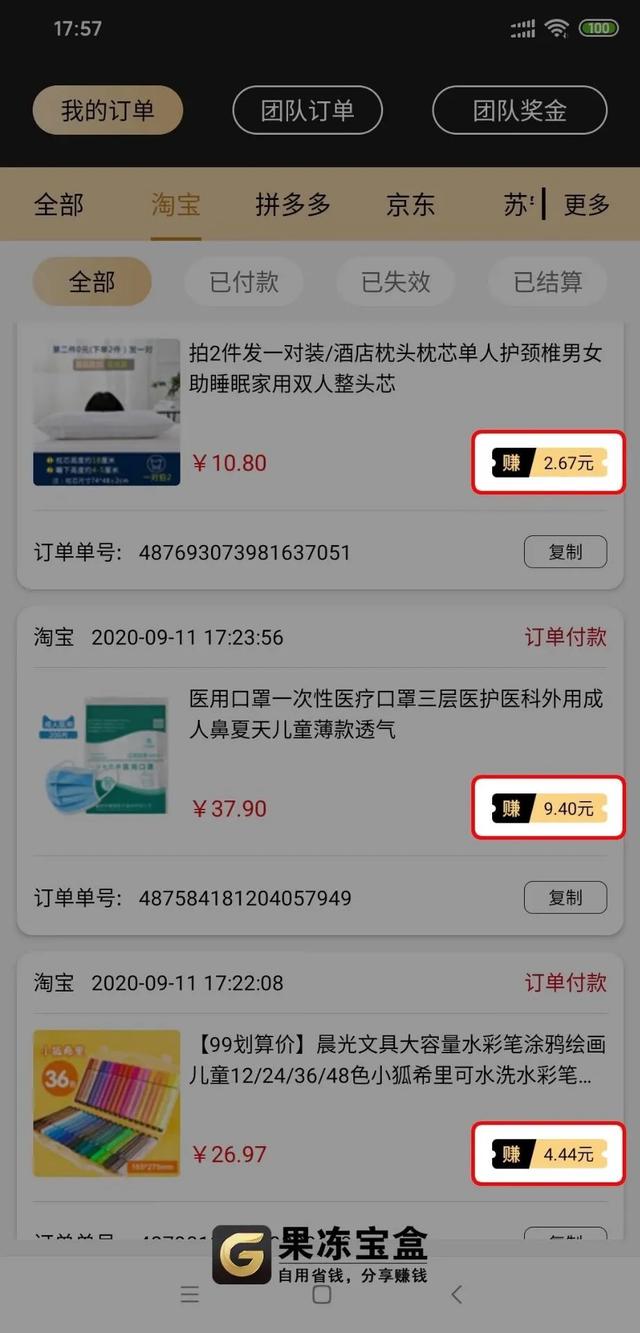Viewport: 640px width, 1333px height.
Task: Tap the system home button
Action: [x=321, y=1295]
